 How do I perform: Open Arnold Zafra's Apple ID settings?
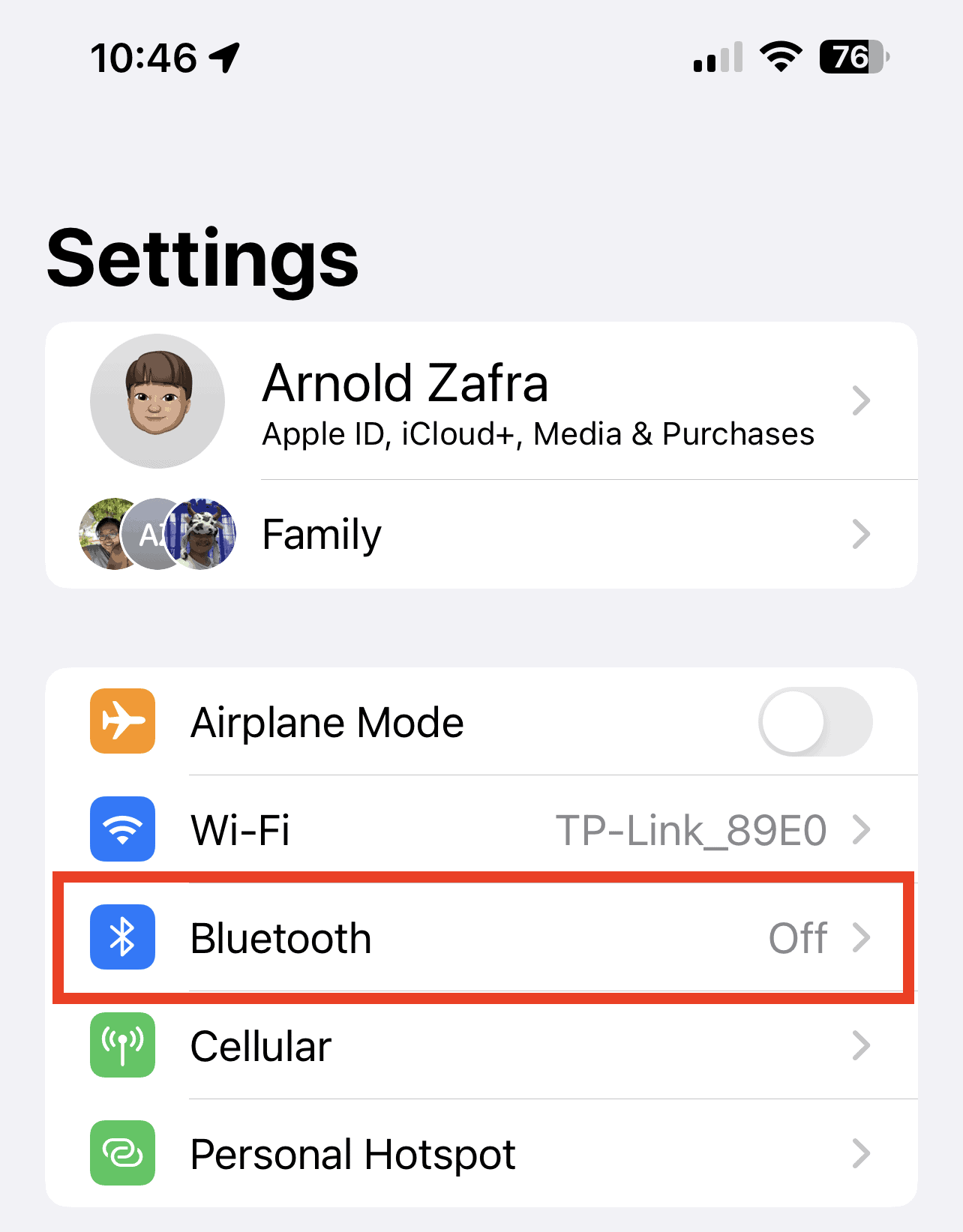pyautogui.click(x=480, y=401)
